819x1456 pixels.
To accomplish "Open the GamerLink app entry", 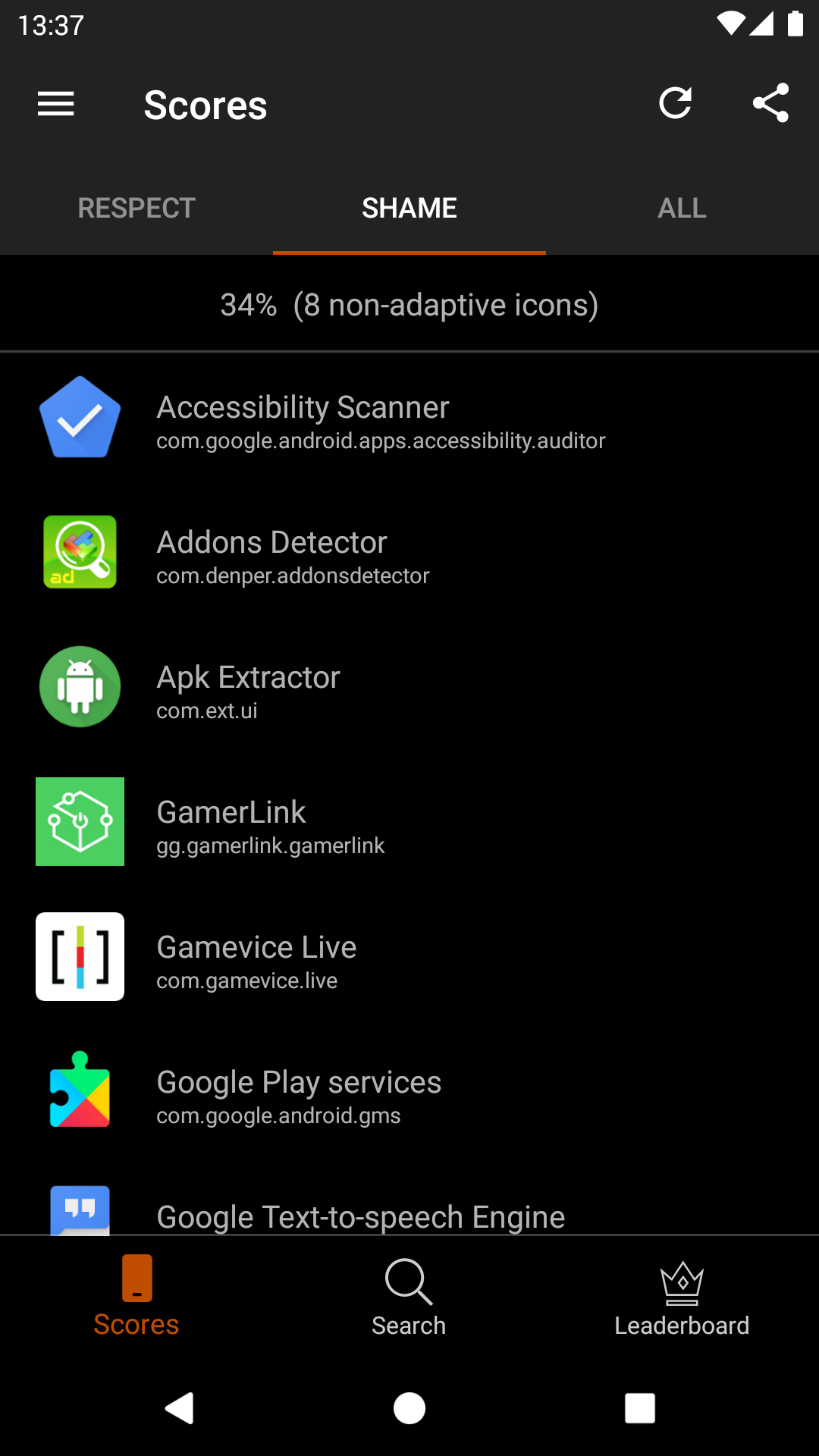I will pos(409,824).
